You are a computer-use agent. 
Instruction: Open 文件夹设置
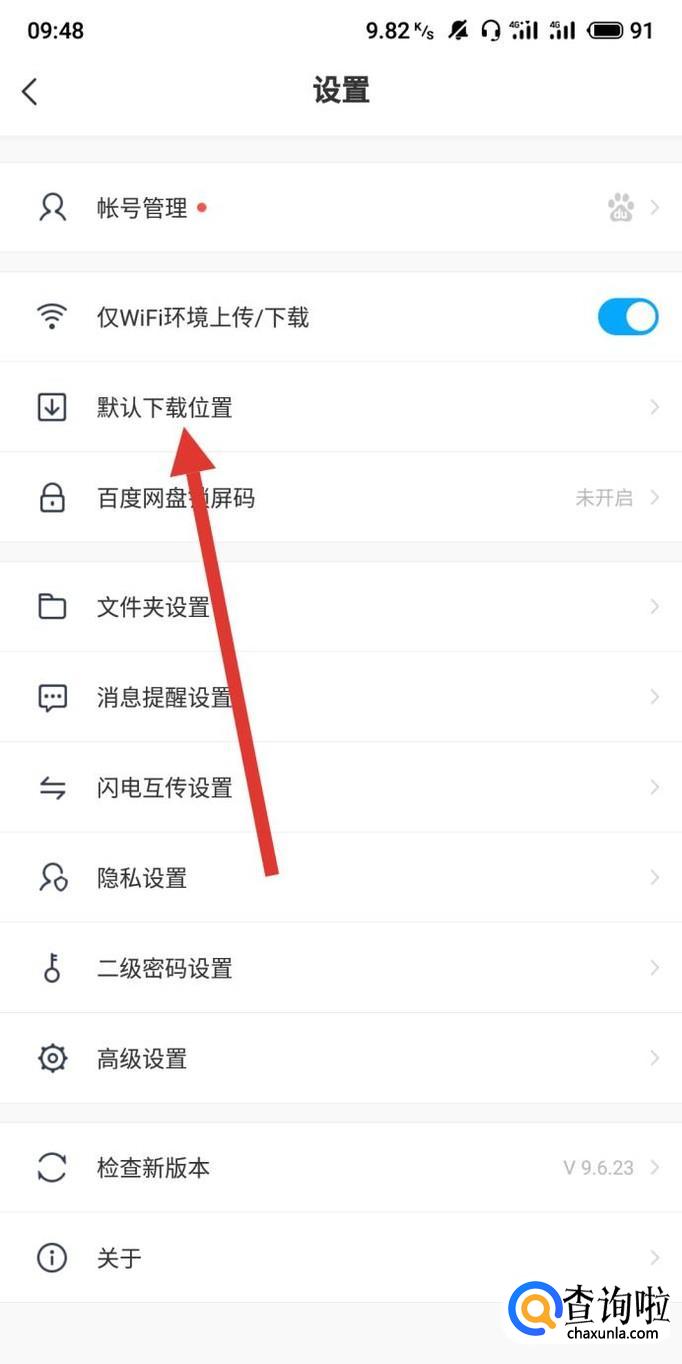340,607
